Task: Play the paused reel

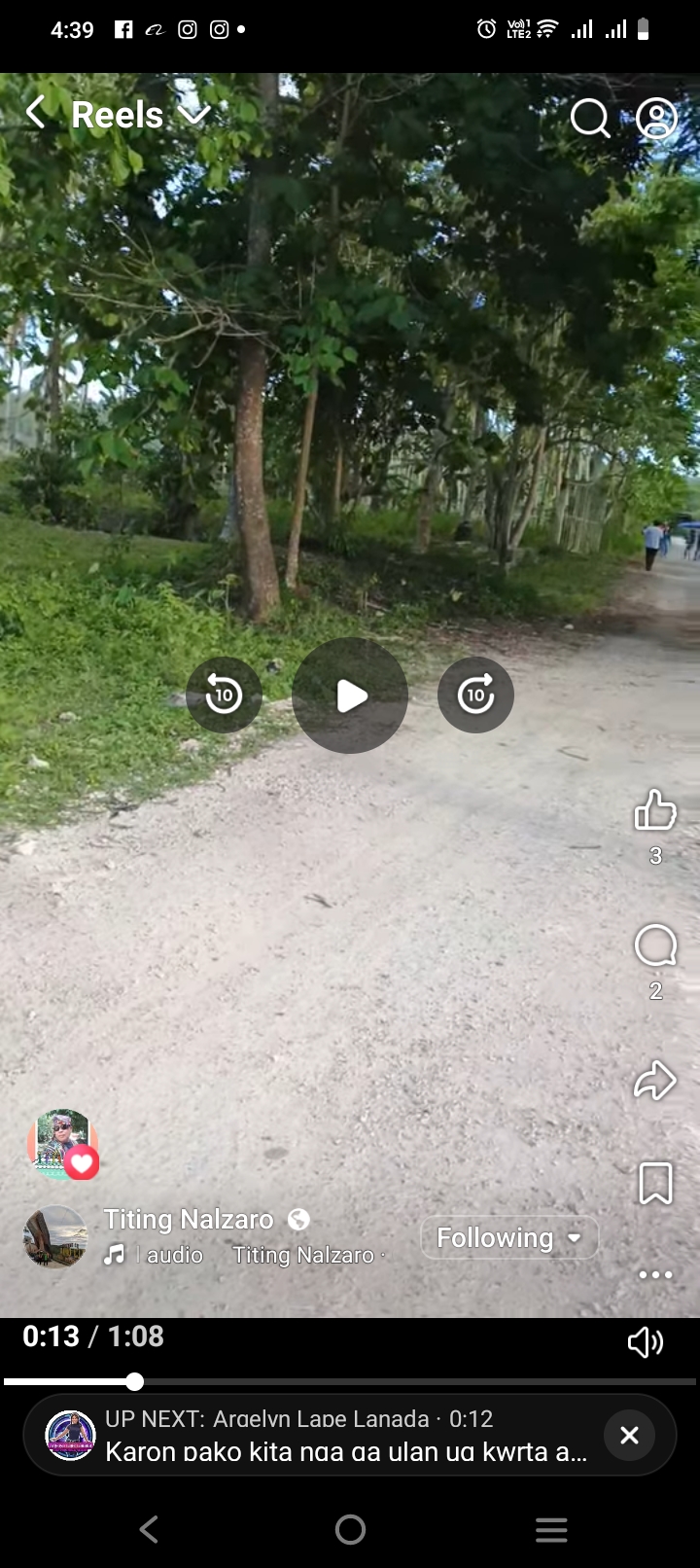Action: point(350,695)
